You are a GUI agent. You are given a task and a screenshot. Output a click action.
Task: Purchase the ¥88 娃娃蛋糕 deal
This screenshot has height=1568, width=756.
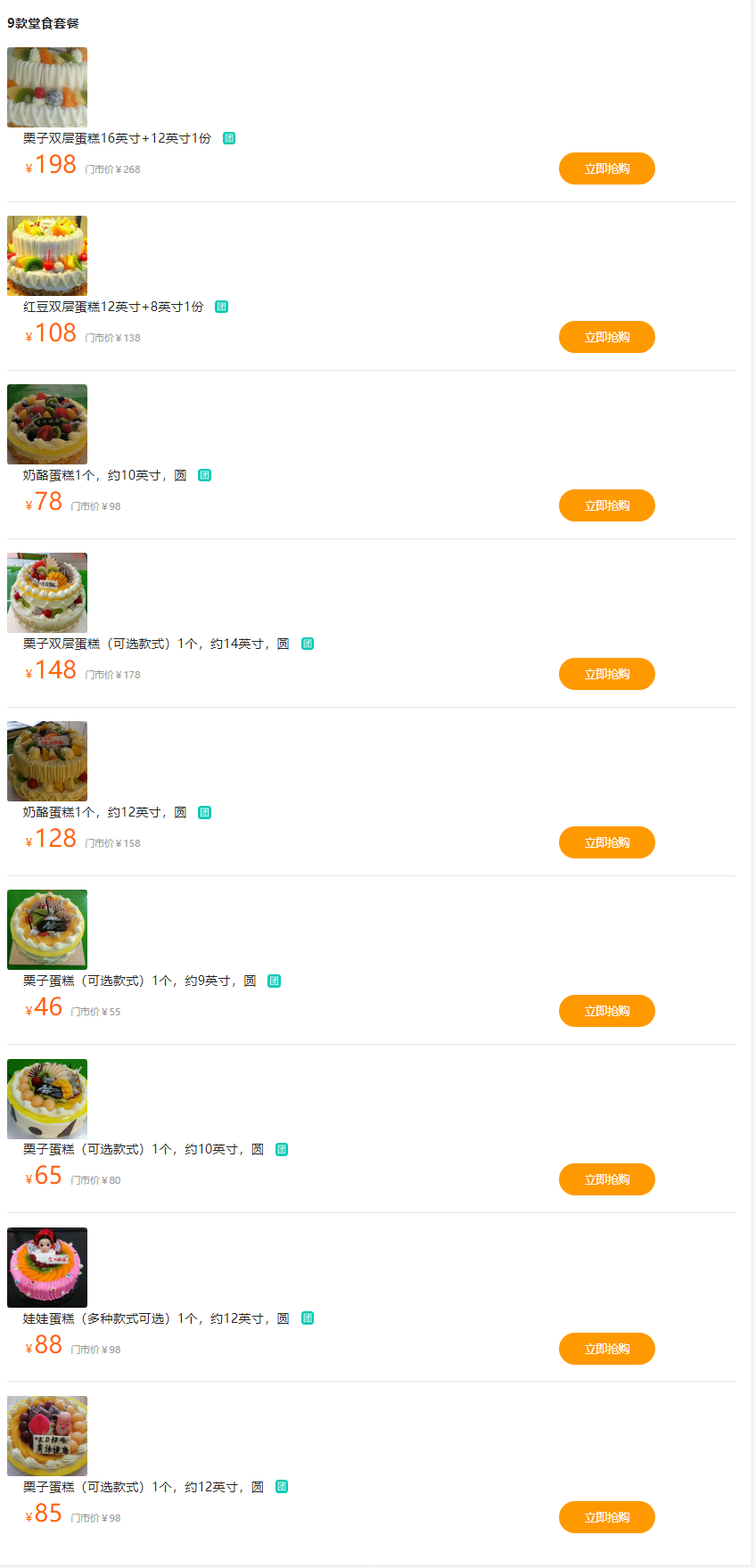pyautogui.click(x=606, y=1349)
